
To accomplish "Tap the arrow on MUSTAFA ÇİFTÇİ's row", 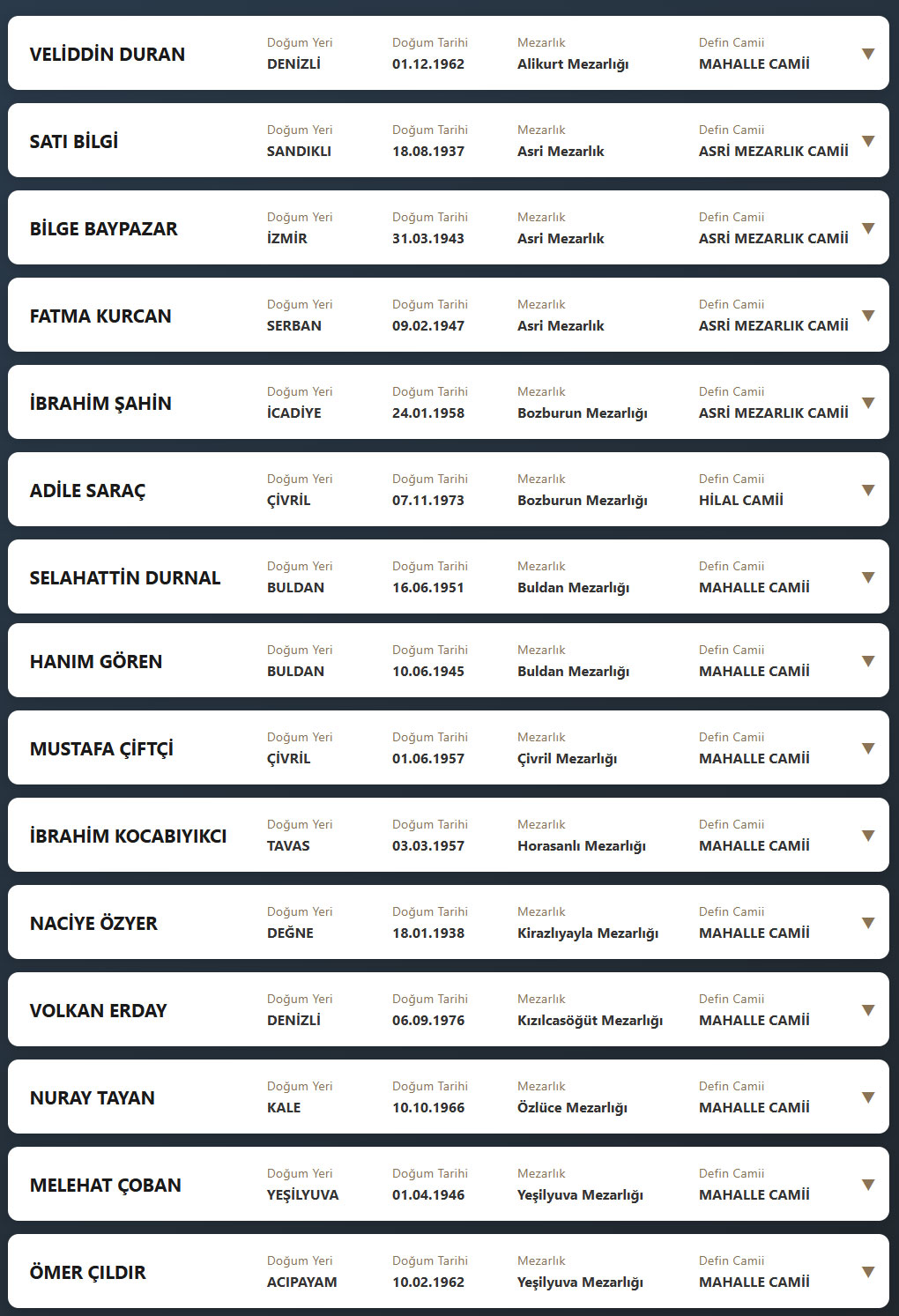I will (x=868, y=748).
